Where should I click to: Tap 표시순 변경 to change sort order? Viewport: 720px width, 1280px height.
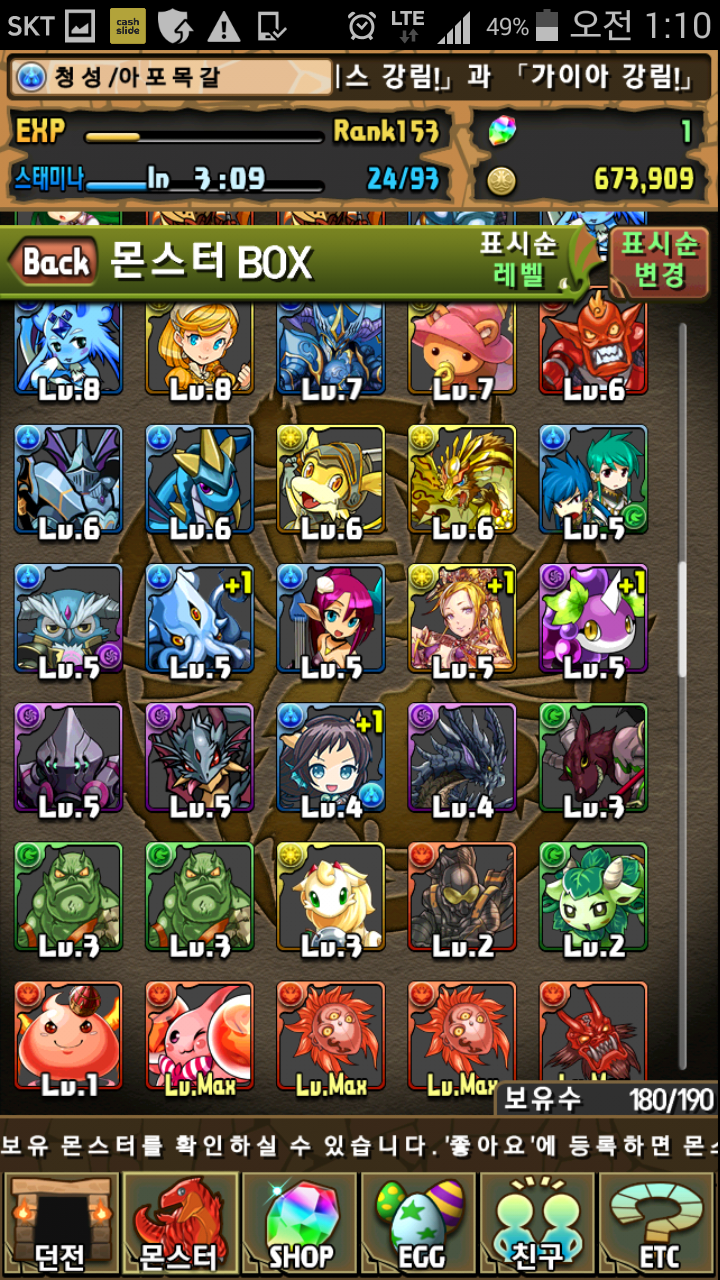point(658,259)
